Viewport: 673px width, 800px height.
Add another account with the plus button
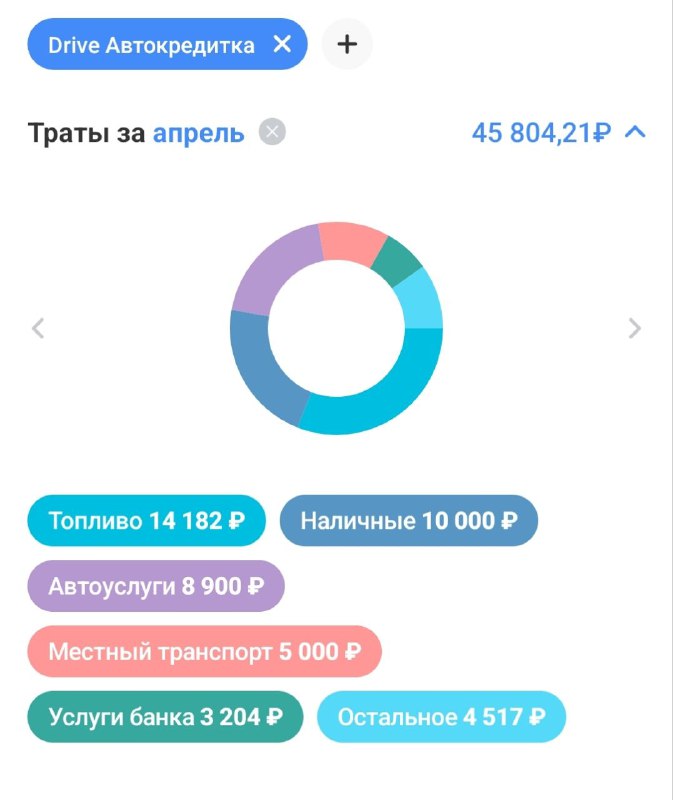click(x=347, y=44)
